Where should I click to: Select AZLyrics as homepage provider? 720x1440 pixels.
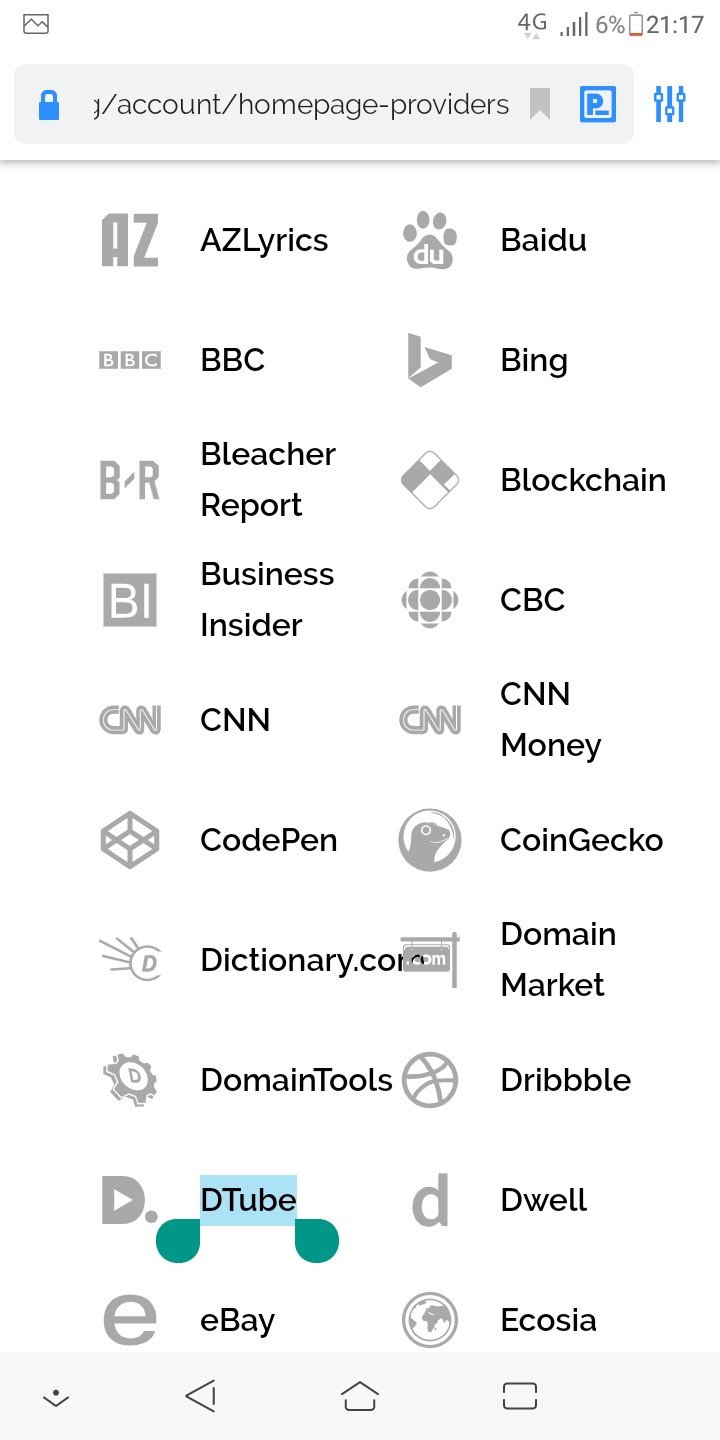(264, 241)
